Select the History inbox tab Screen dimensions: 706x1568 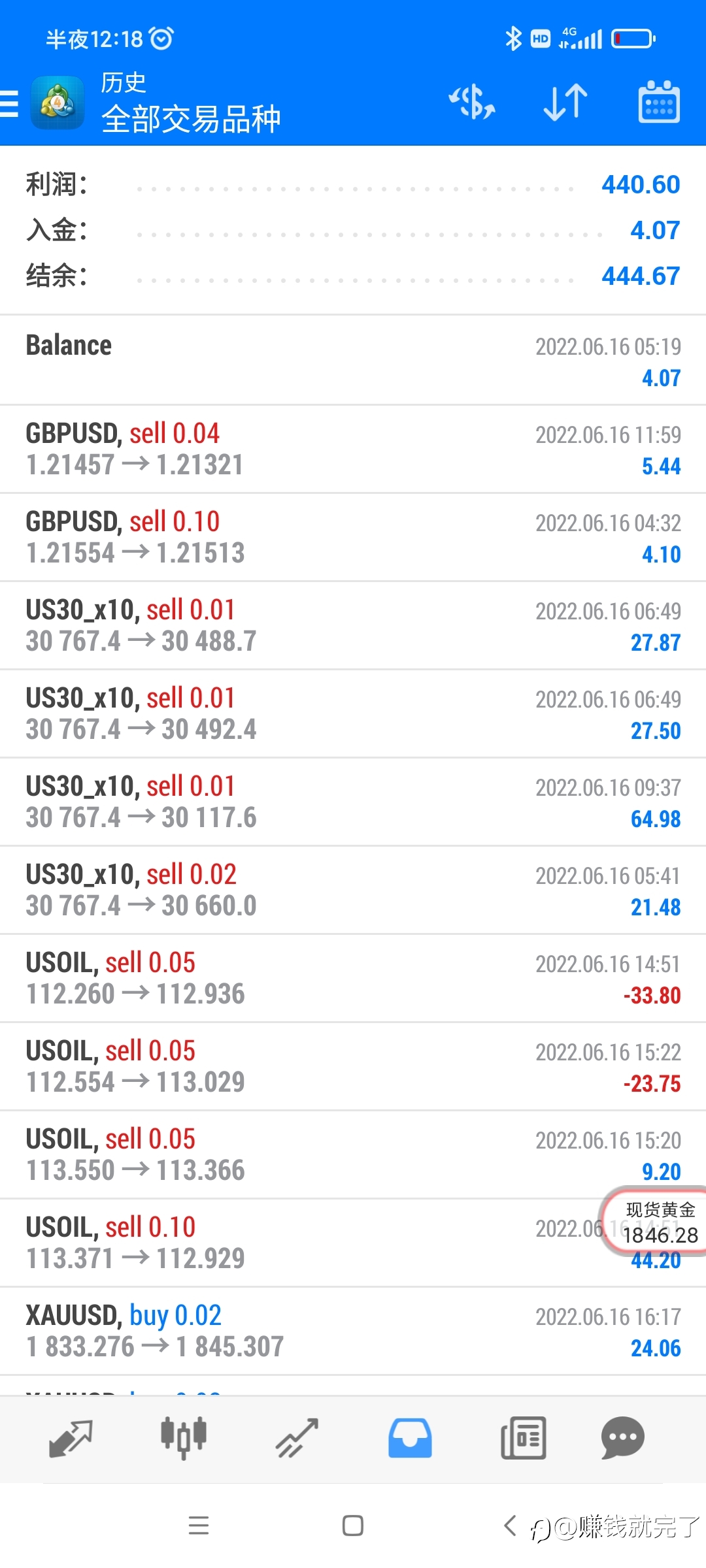410,1439
